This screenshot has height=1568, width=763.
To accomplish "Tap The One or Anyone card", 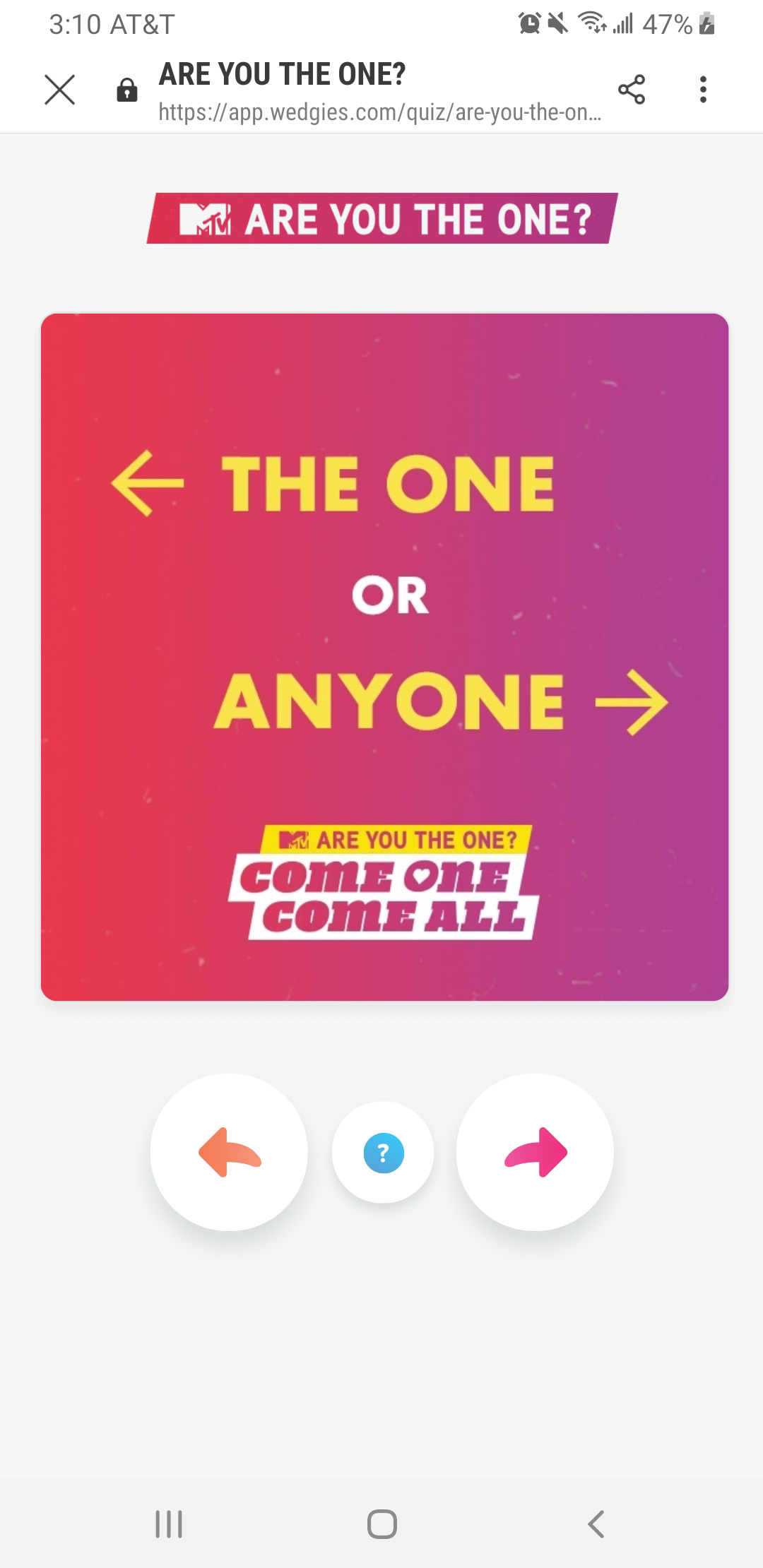I will click(384, 657).
